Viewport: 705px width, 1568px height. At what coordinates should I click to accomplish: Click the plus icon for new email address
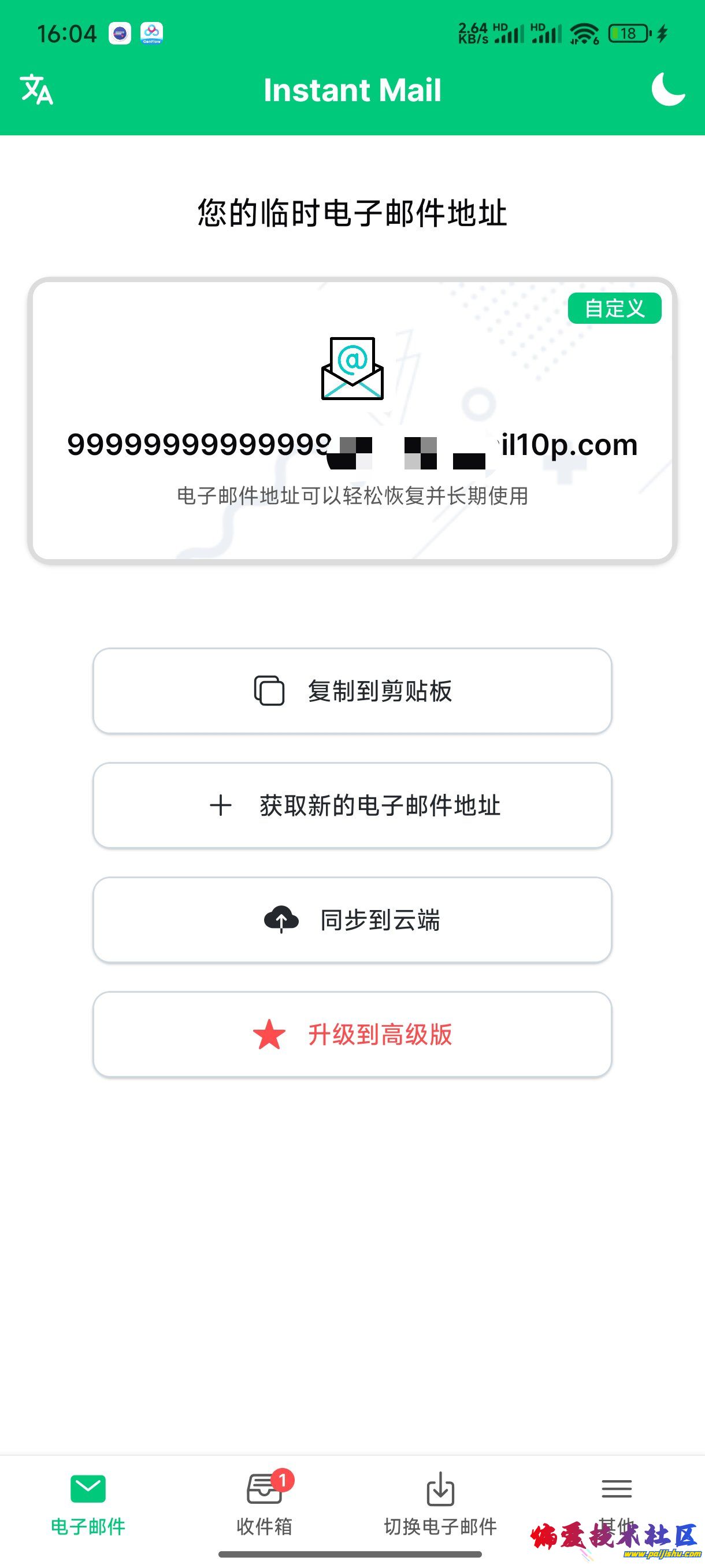pyautogui.click(x=220, y=805)
